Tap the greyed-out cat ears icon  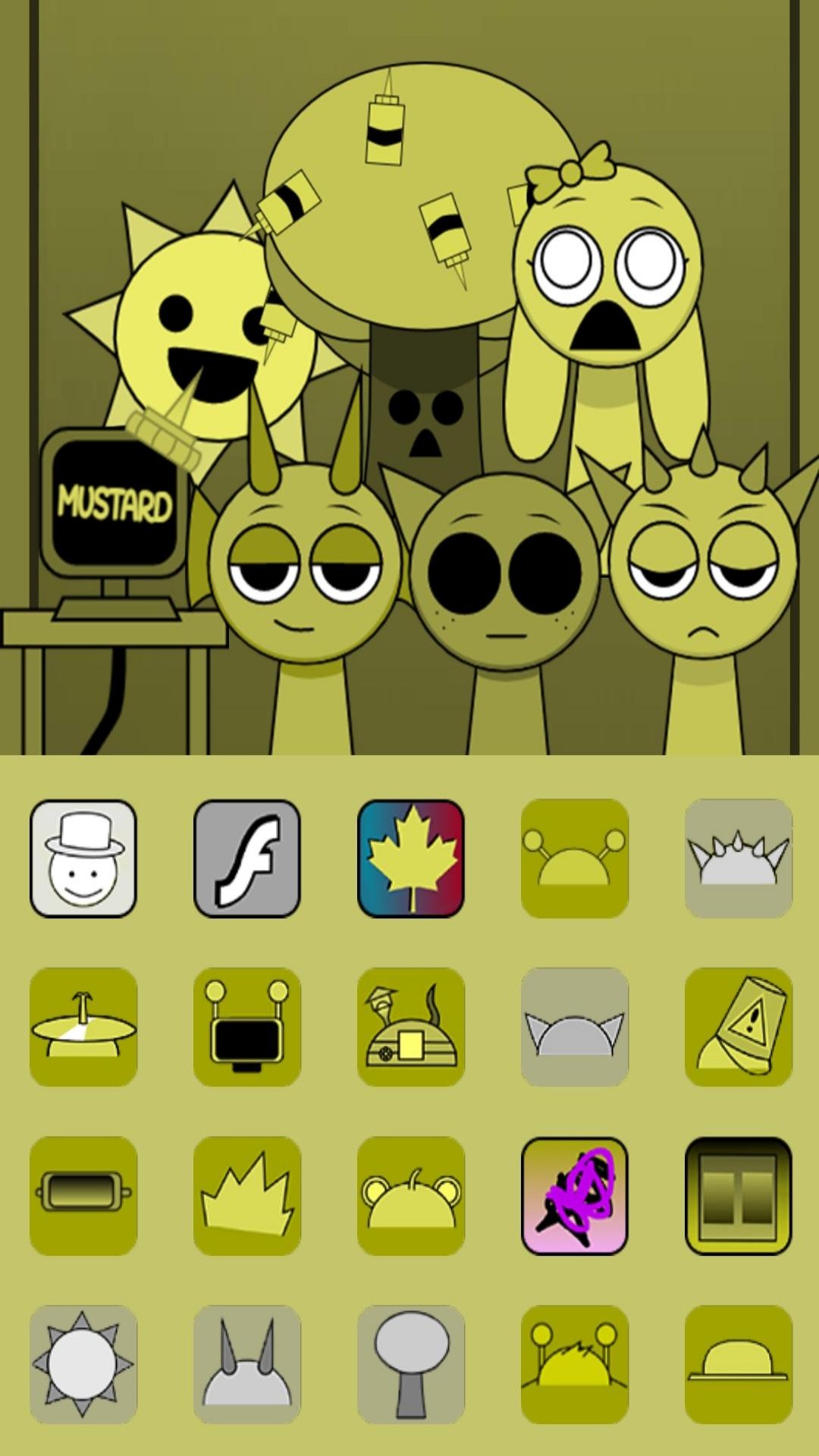[x=575, y=1027]
